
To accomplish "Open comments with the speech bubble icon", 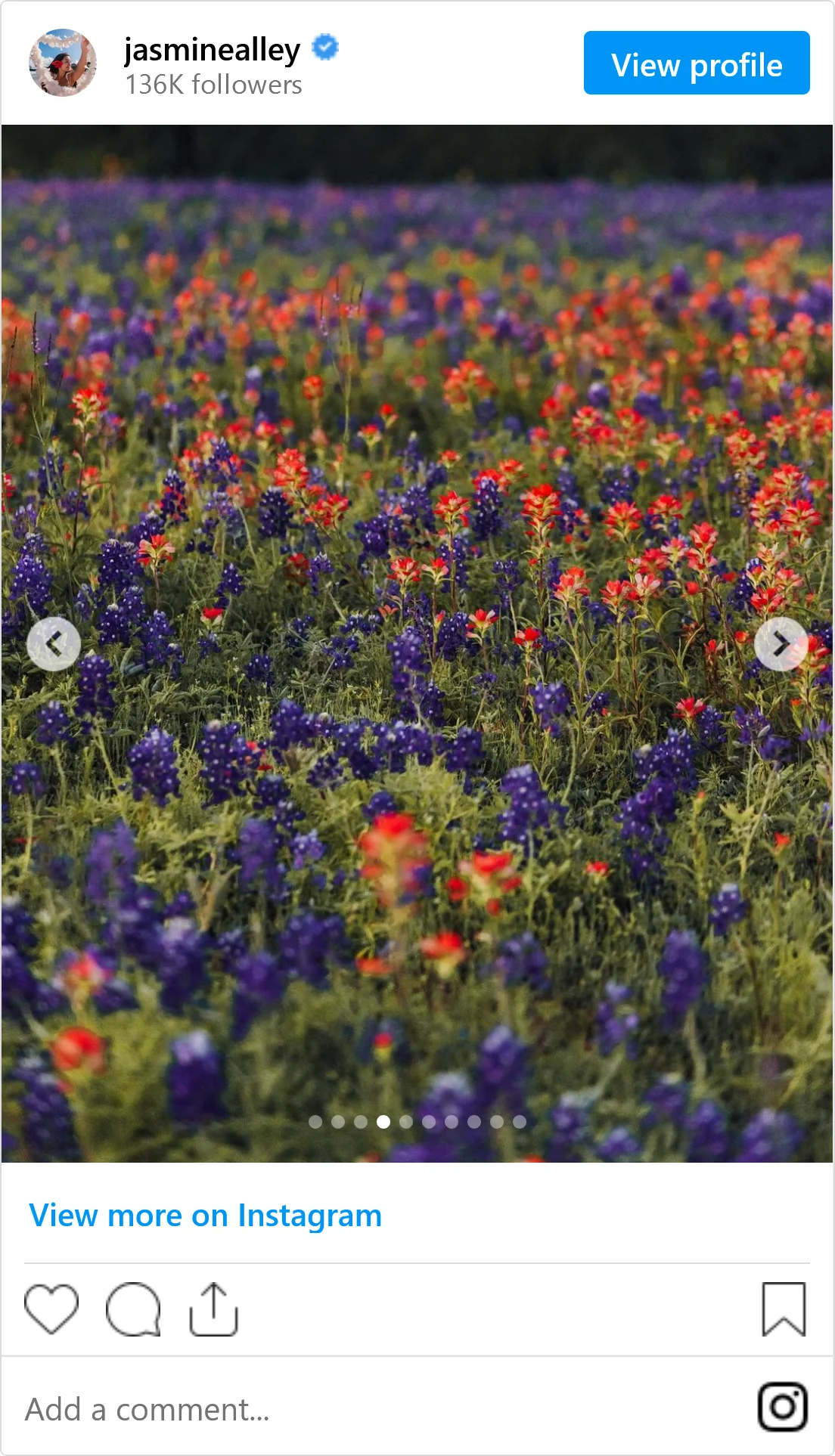I will [x=133, y=1309].
